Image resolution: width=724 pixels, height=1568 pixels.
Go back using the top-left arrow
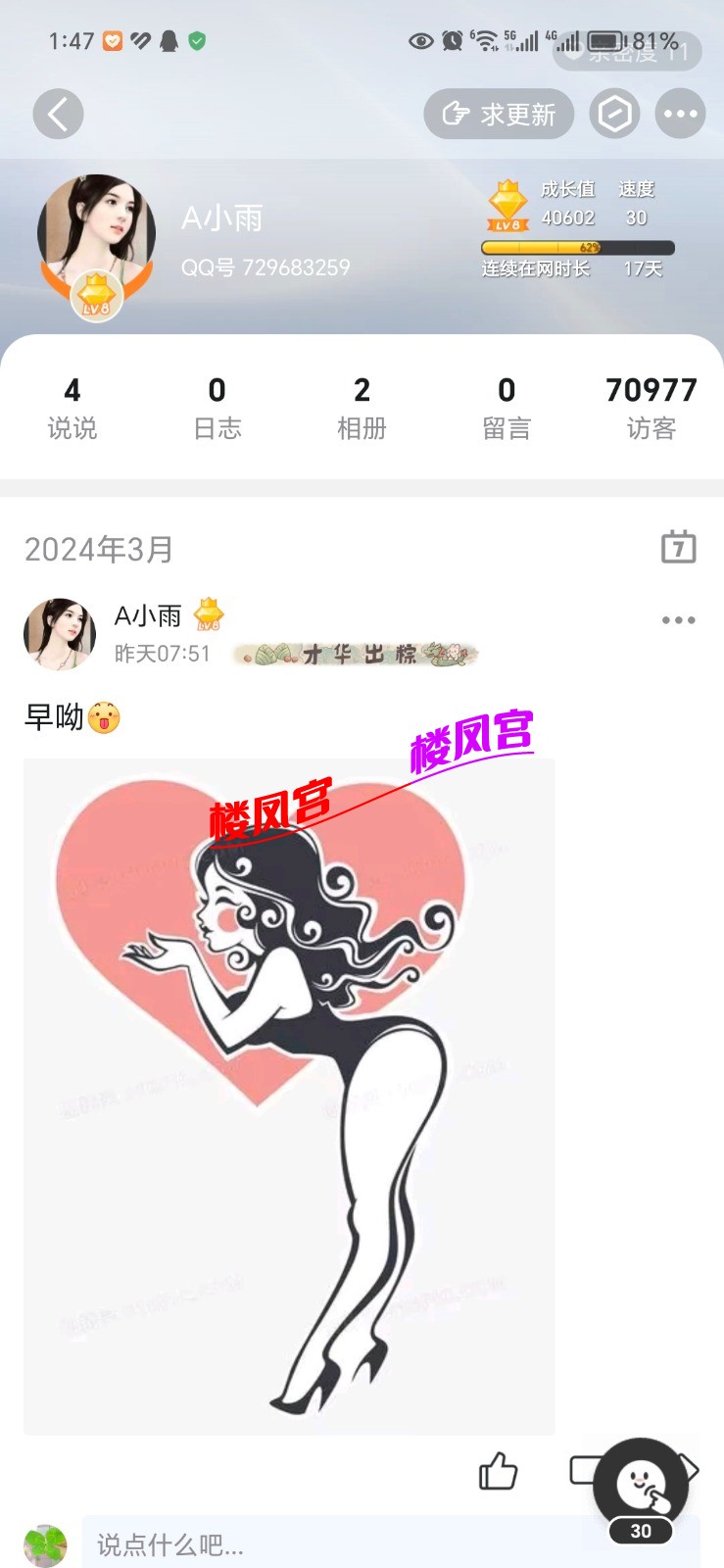(58, 114)
